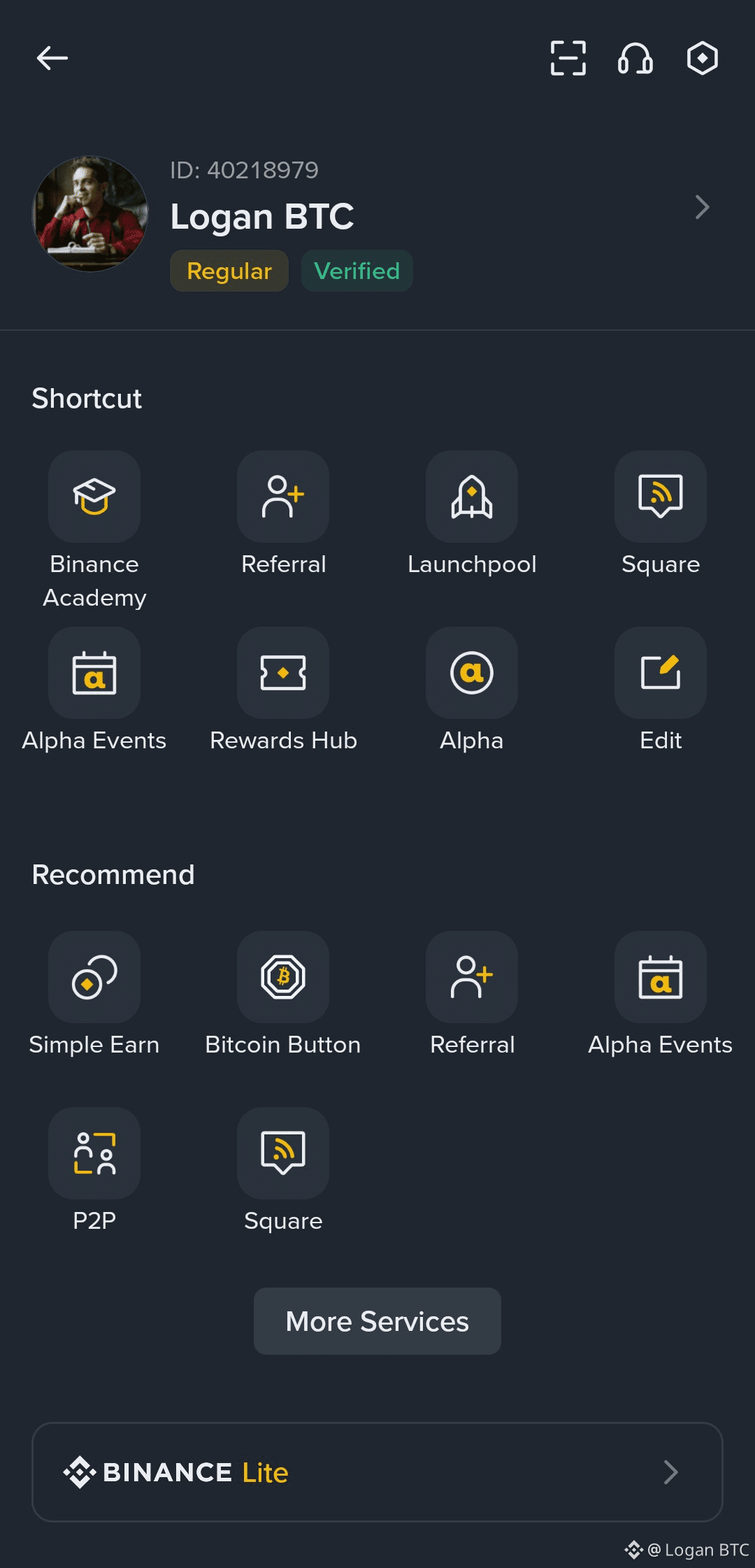Tap the More Services button

[x=377, y=1321]
